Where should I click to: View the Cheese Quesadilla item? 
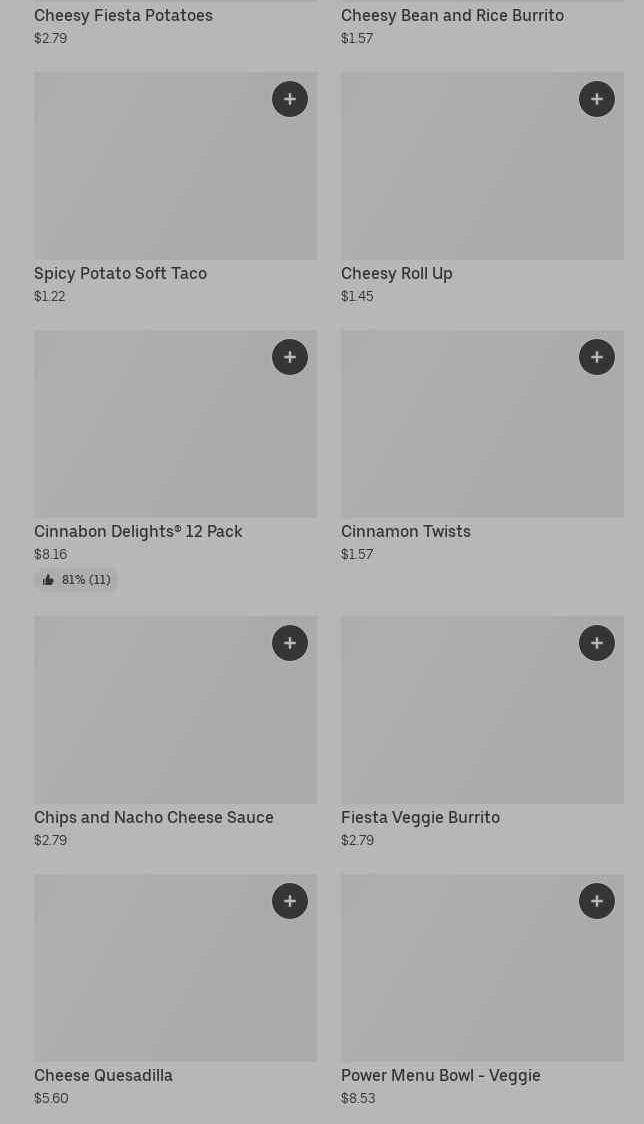(x=175, y=991)
